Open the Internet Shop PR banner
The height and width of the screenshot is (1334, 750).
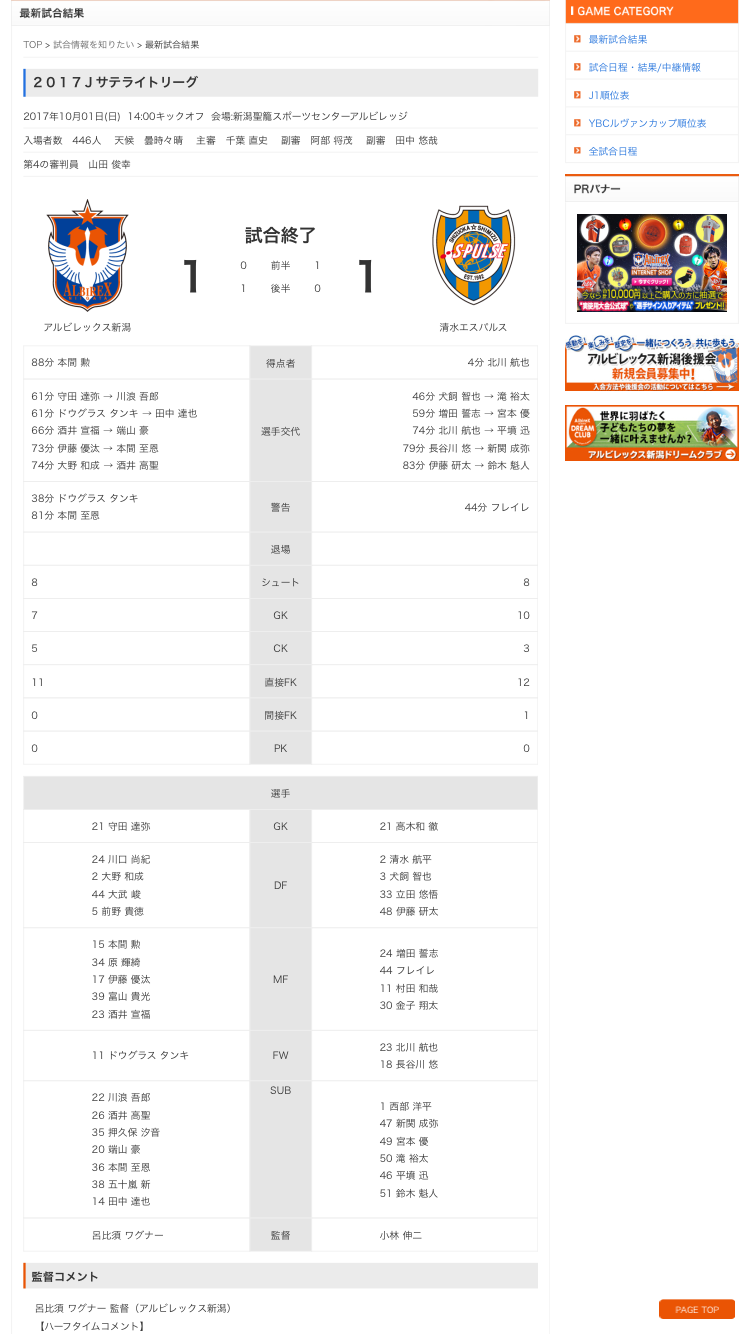(651, 263)
